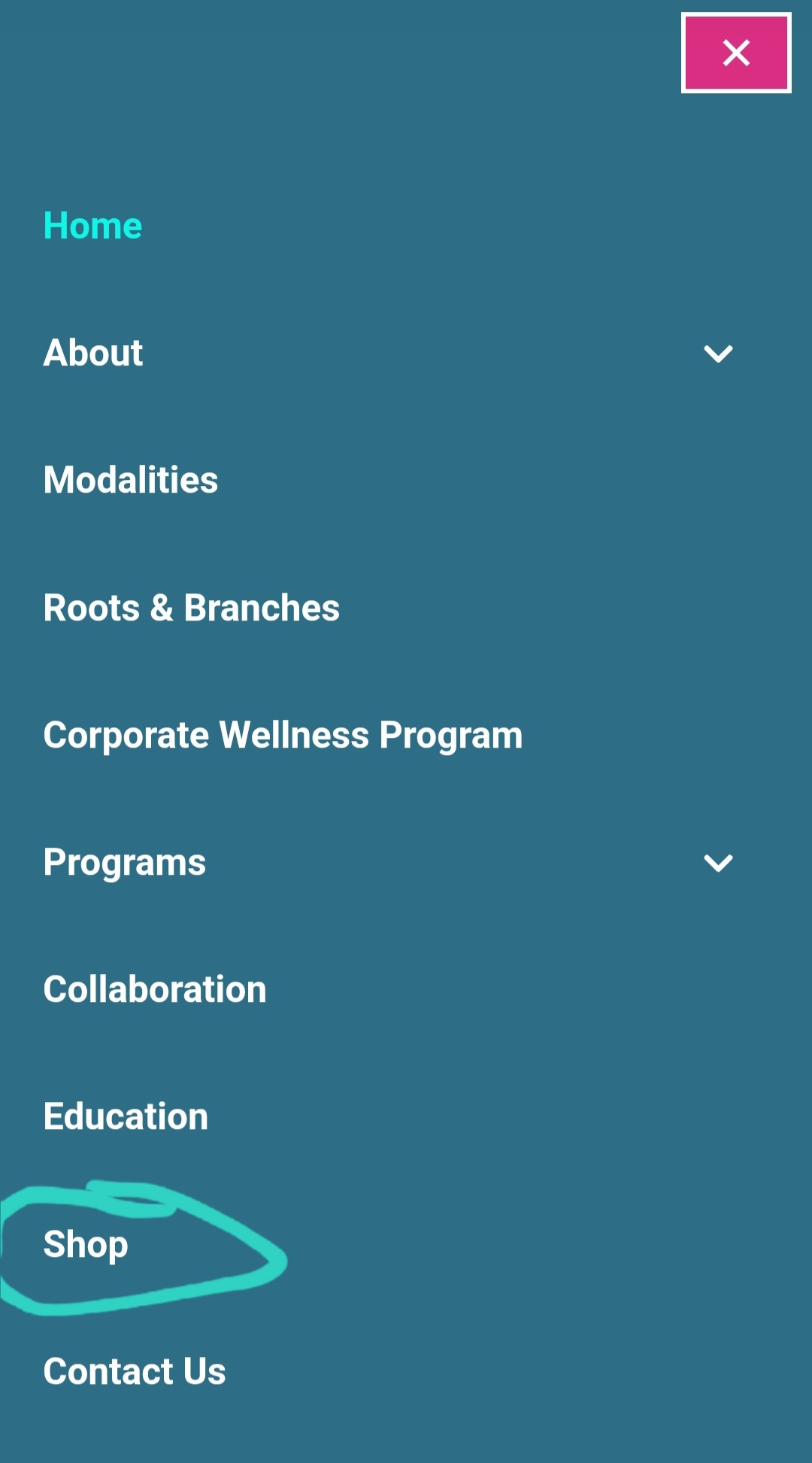Open the About page
This screenshot has height=1463, width=812.
(x=93, y=353)
